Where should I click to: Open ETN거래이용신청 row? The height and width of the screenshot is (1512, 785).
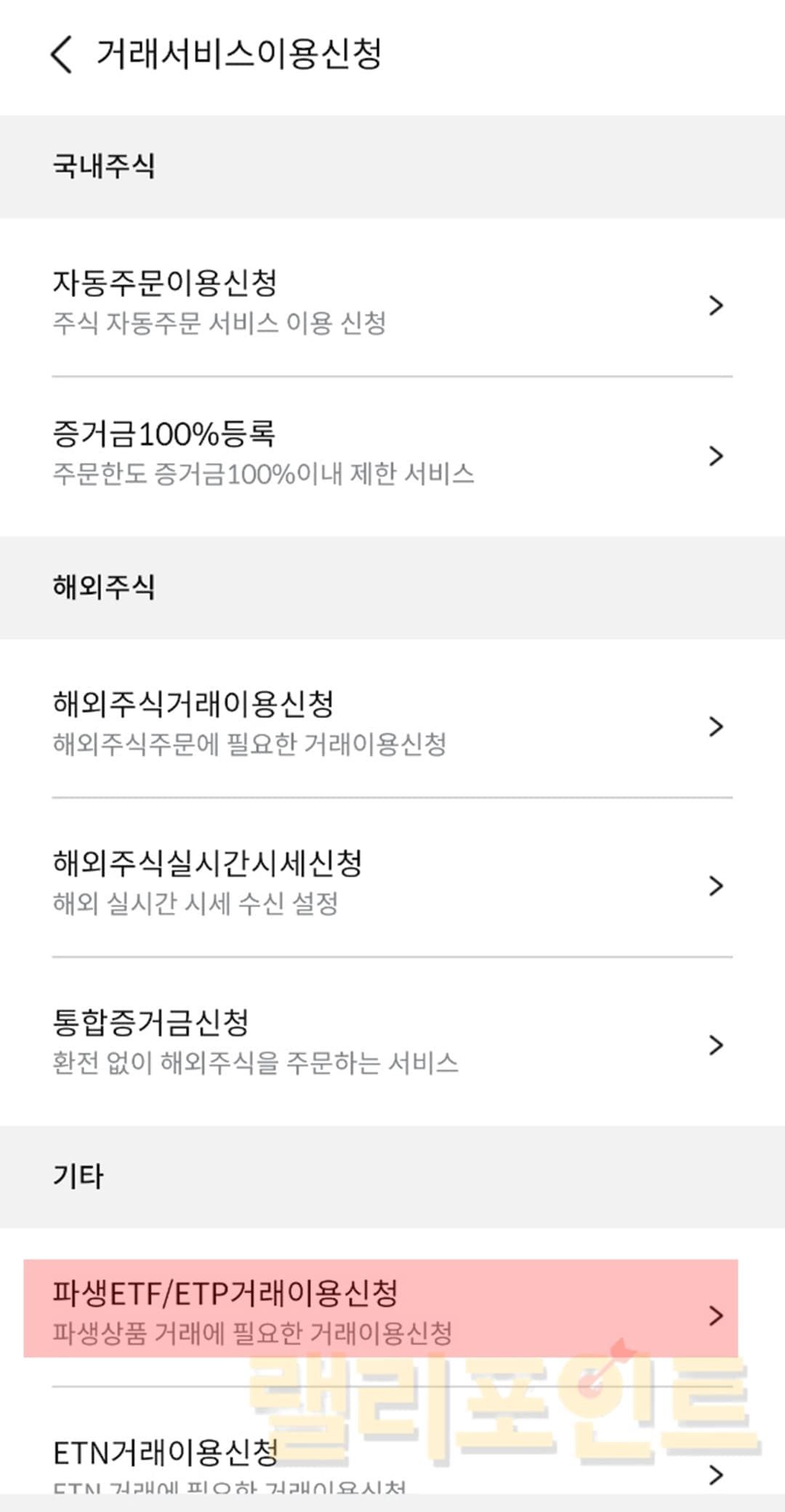point(392,1461)
